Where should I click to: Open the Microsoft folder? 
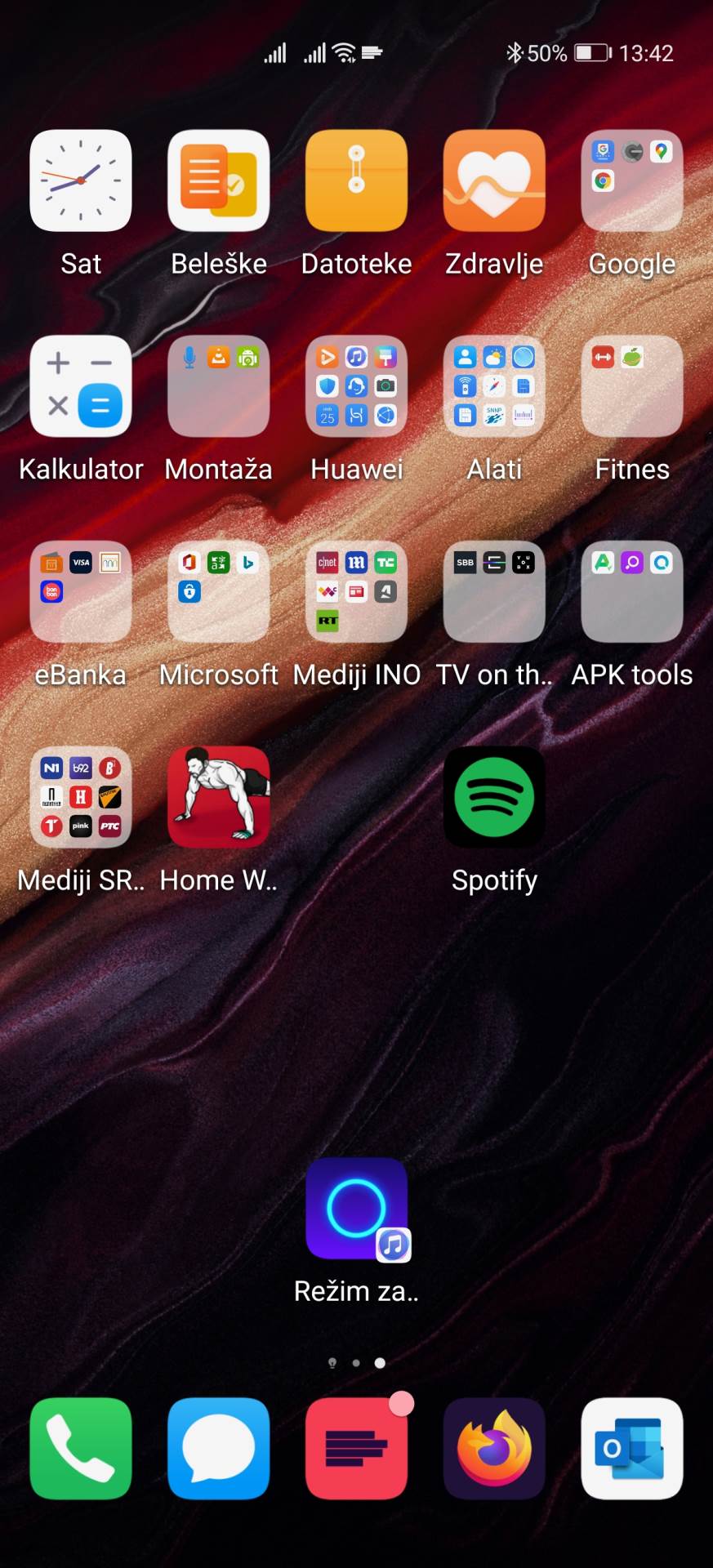[218, 592]
